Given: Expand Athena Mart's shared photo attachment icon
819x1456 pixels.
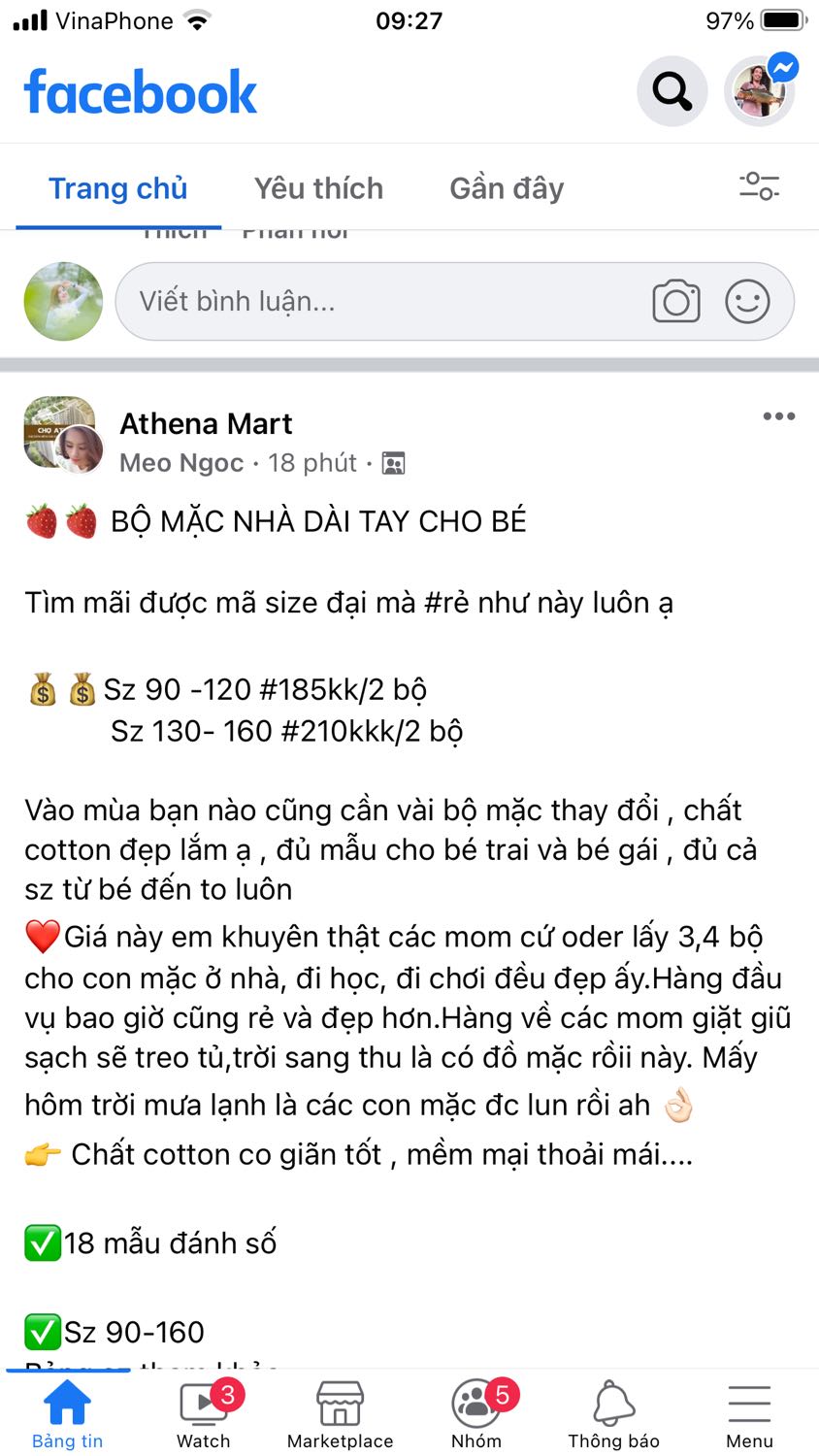Looking at the screenshot, I should coord(392,463).
